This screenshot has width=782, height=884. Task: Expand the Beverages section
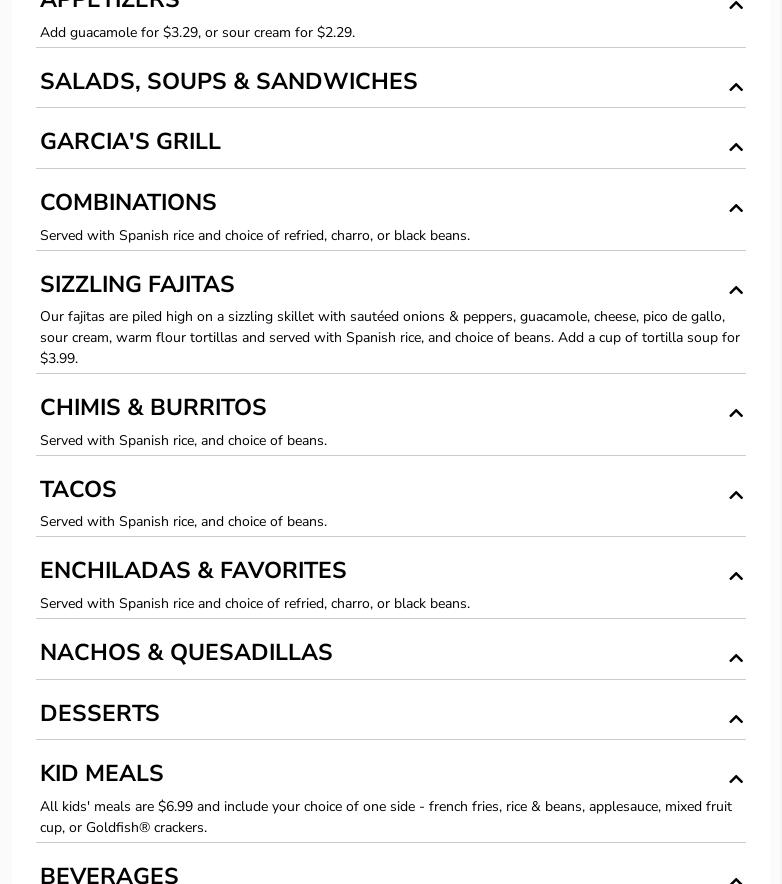(735, 877)
